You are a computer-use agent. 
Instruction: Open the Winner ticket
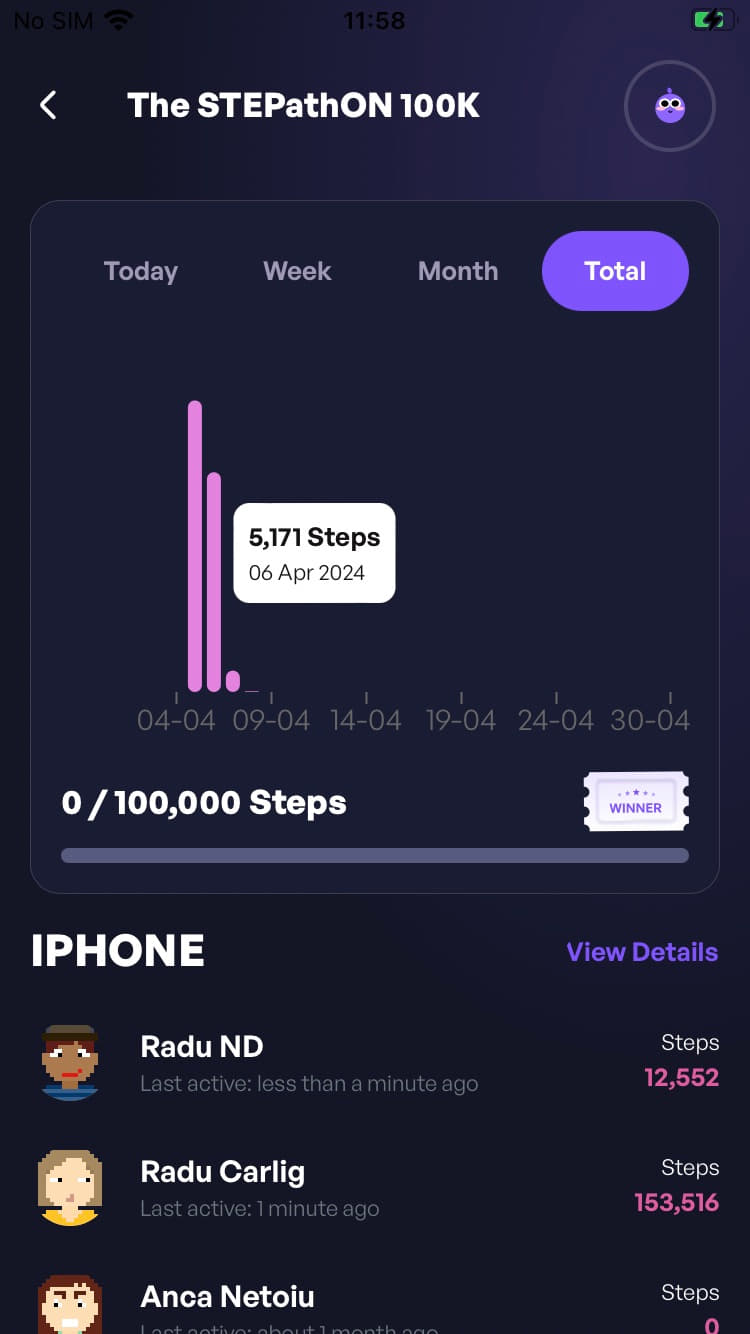click(x=636, y=802)
